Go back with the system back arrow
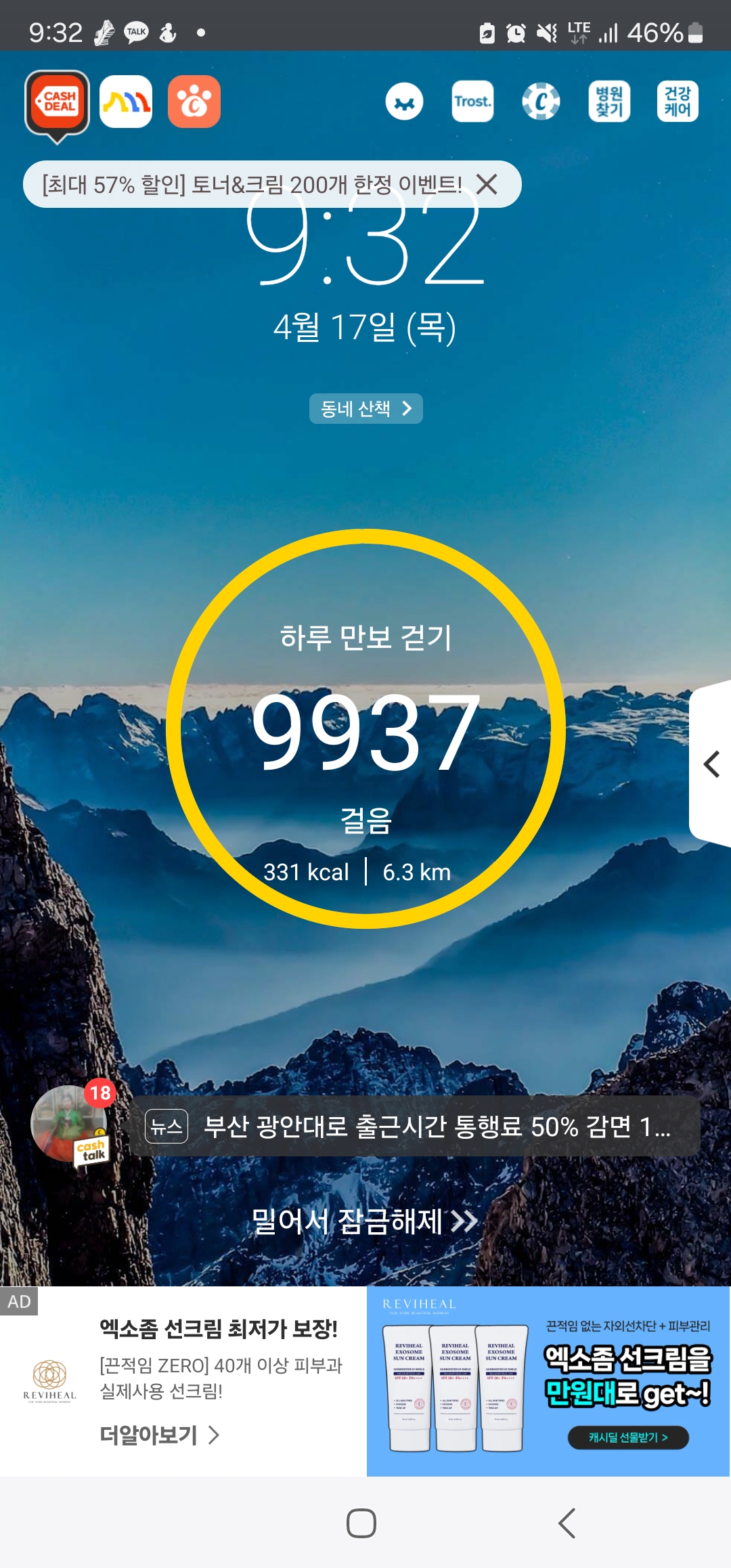 tap(567, 1523)
